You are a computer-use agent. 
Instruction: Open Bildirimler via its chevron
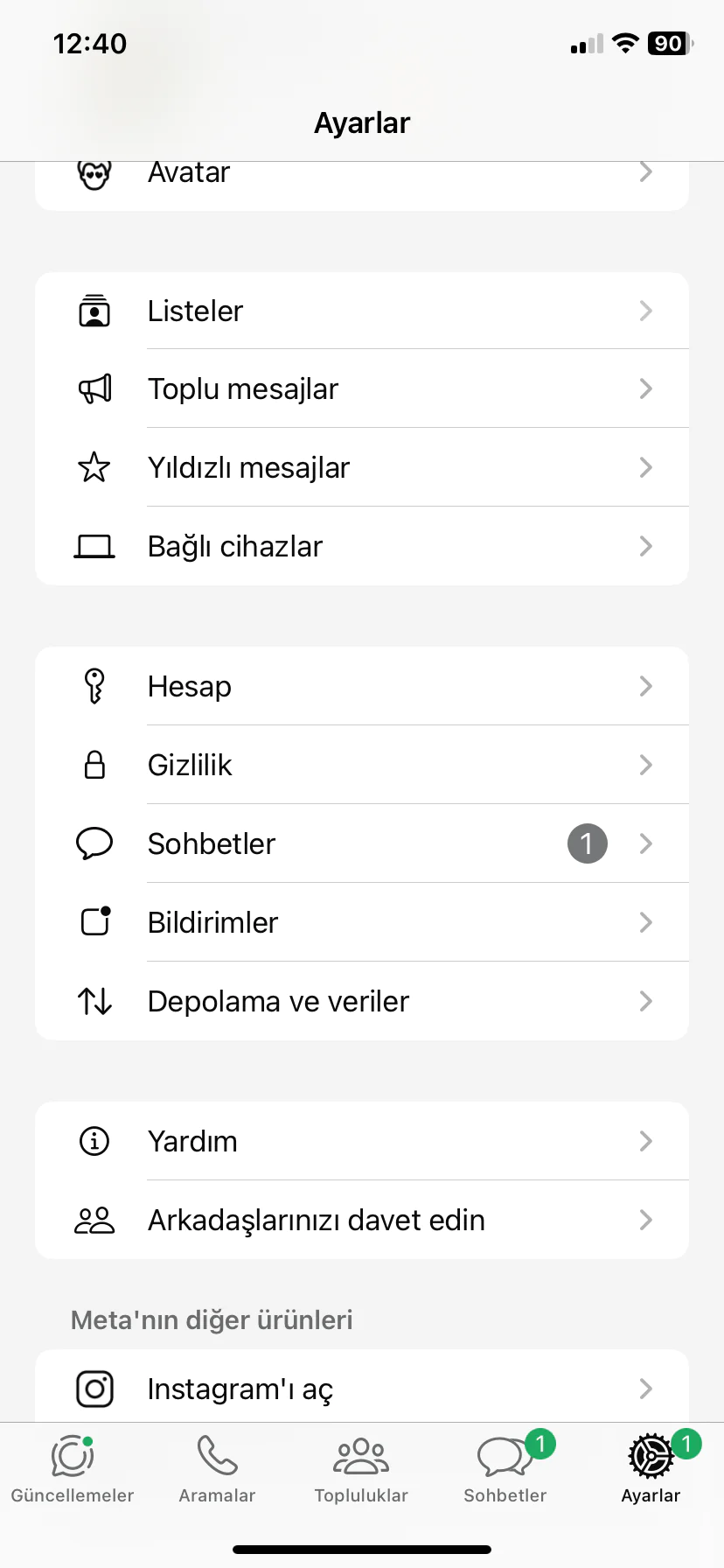click(x=645, y=922)
